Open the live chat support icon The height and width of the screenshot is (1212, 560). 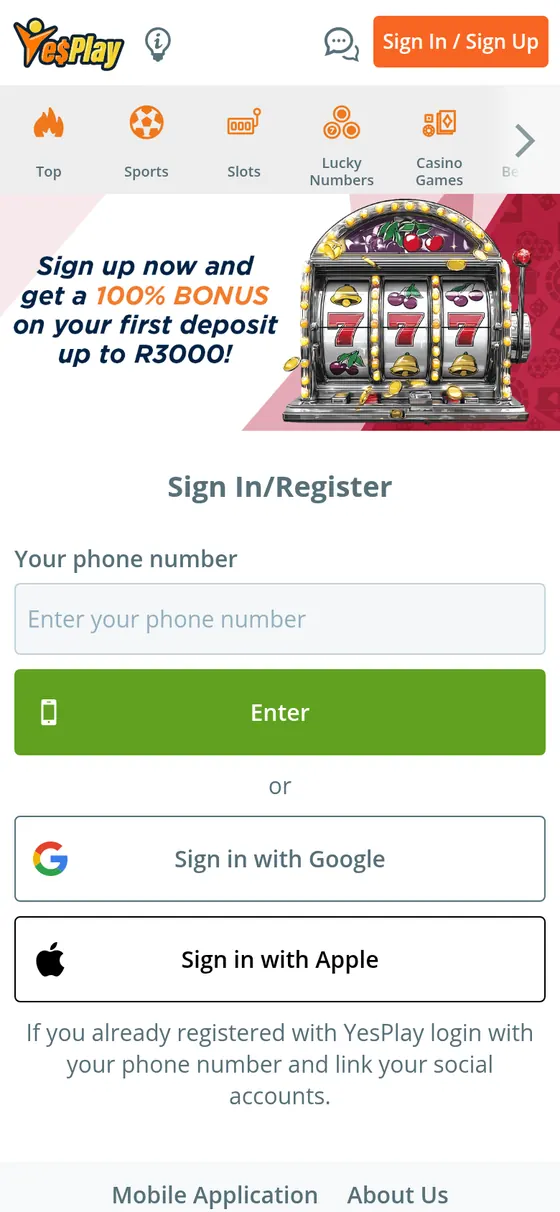pos(342,43)
